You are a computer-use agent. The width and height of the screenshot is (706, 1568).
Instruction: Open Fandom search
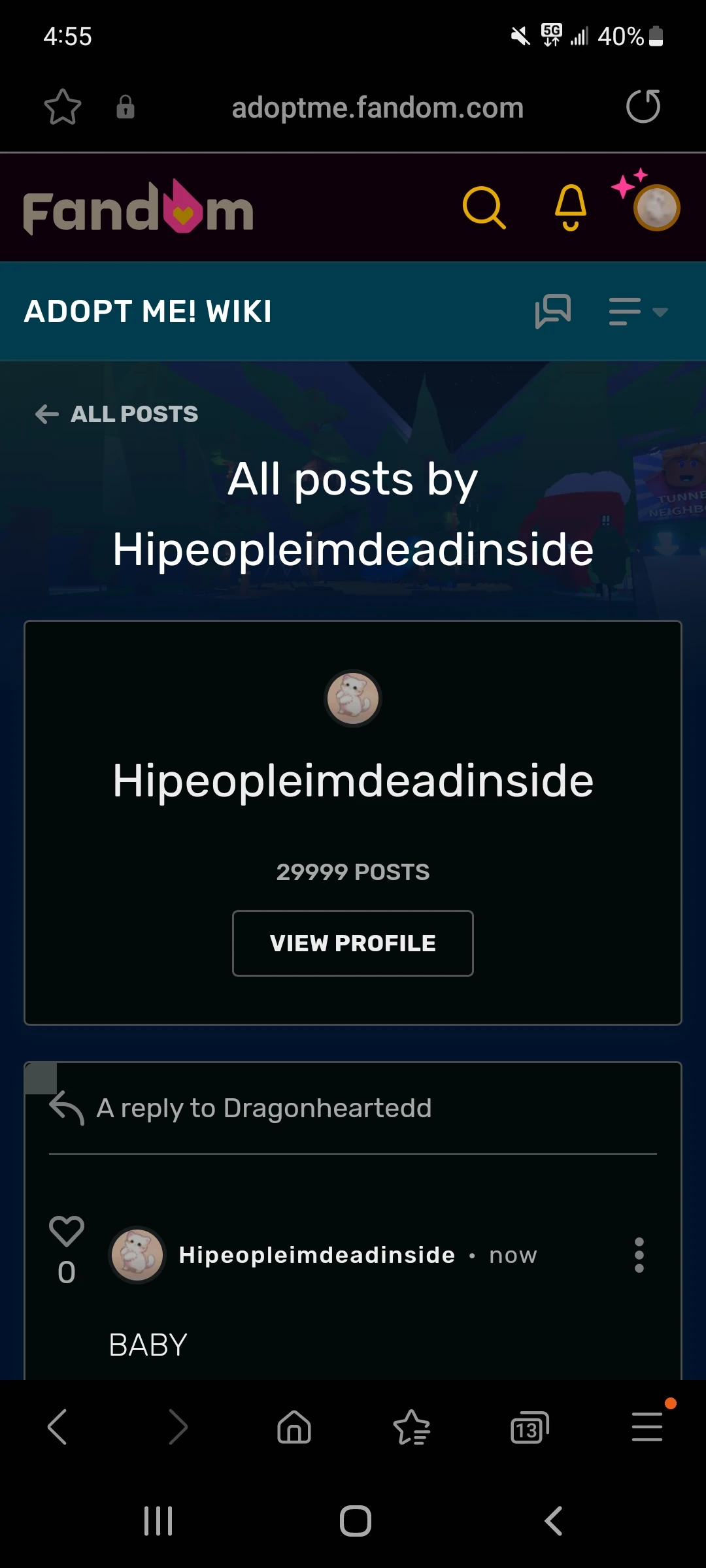coord(484,208)
